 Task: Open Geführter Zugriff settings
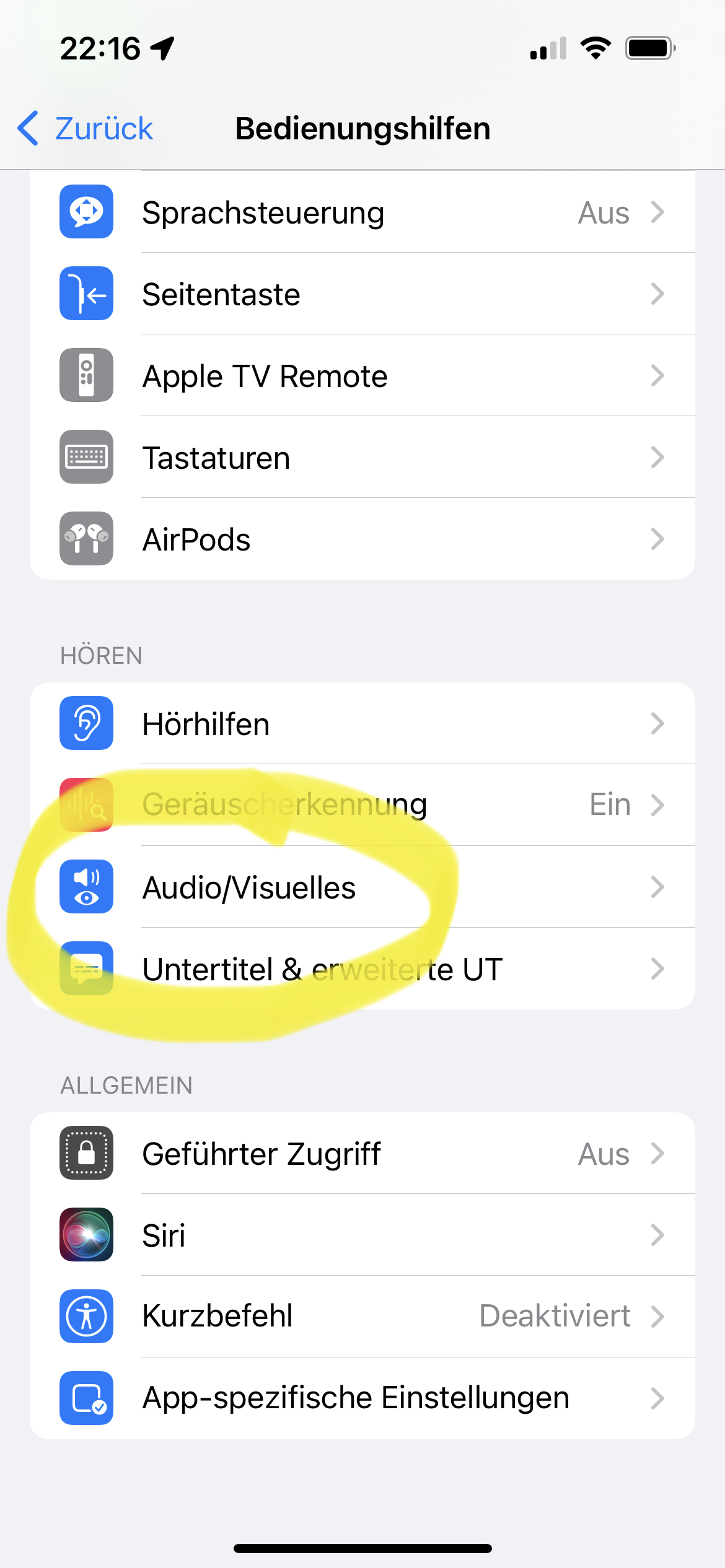(x=362, y=1154)
